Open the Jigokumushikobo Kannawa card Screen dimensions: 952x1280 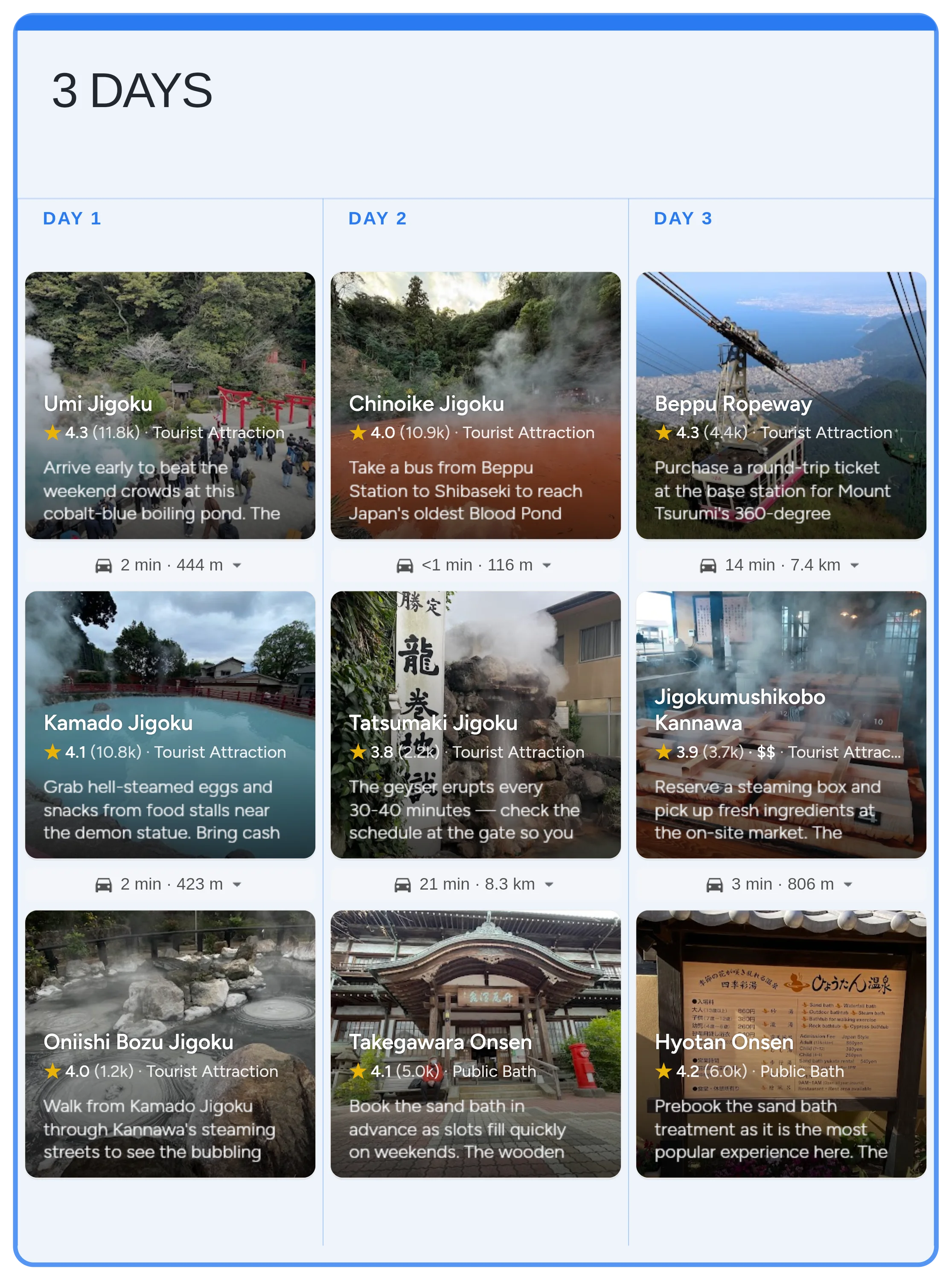(781, 724)
